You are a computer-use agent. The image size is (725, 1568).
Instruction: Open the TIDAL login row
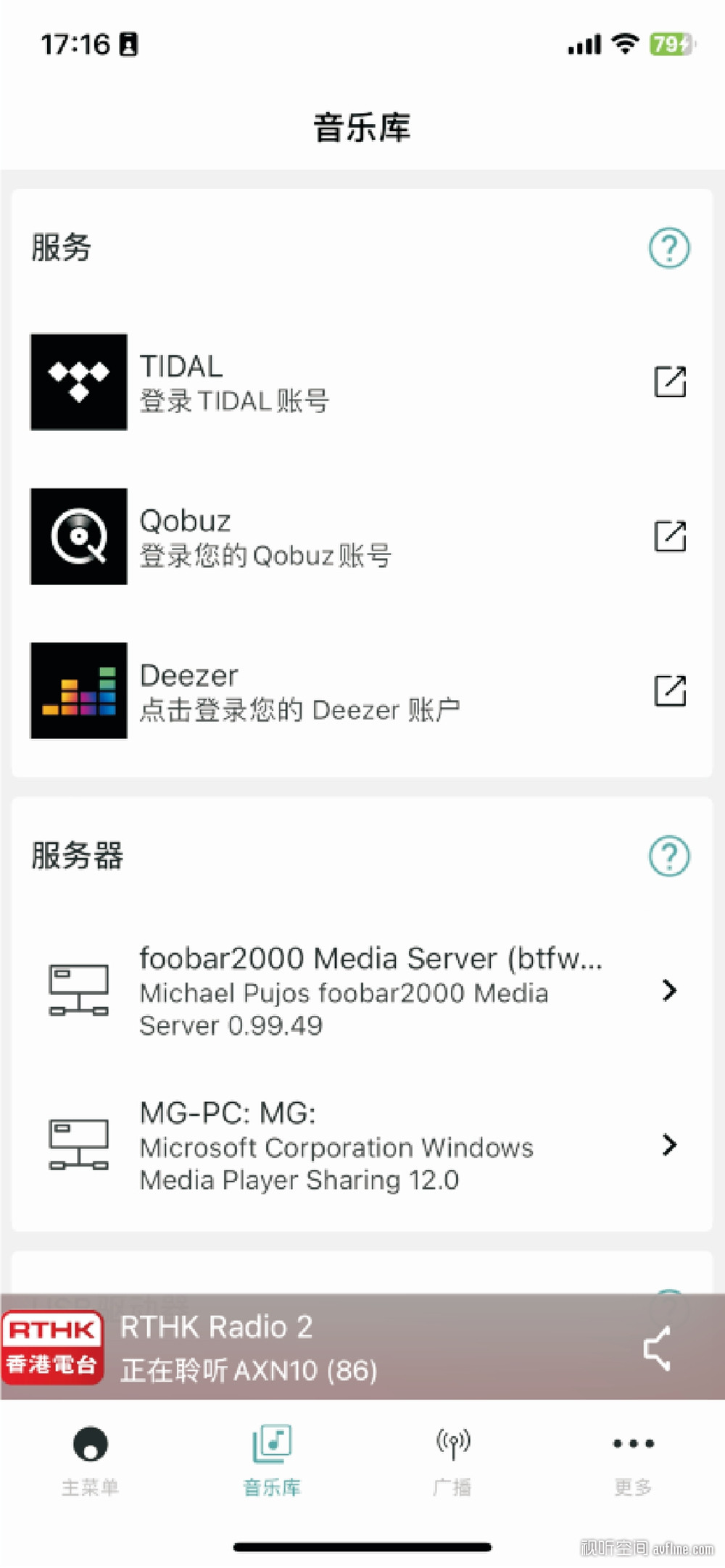click(362, 382)
